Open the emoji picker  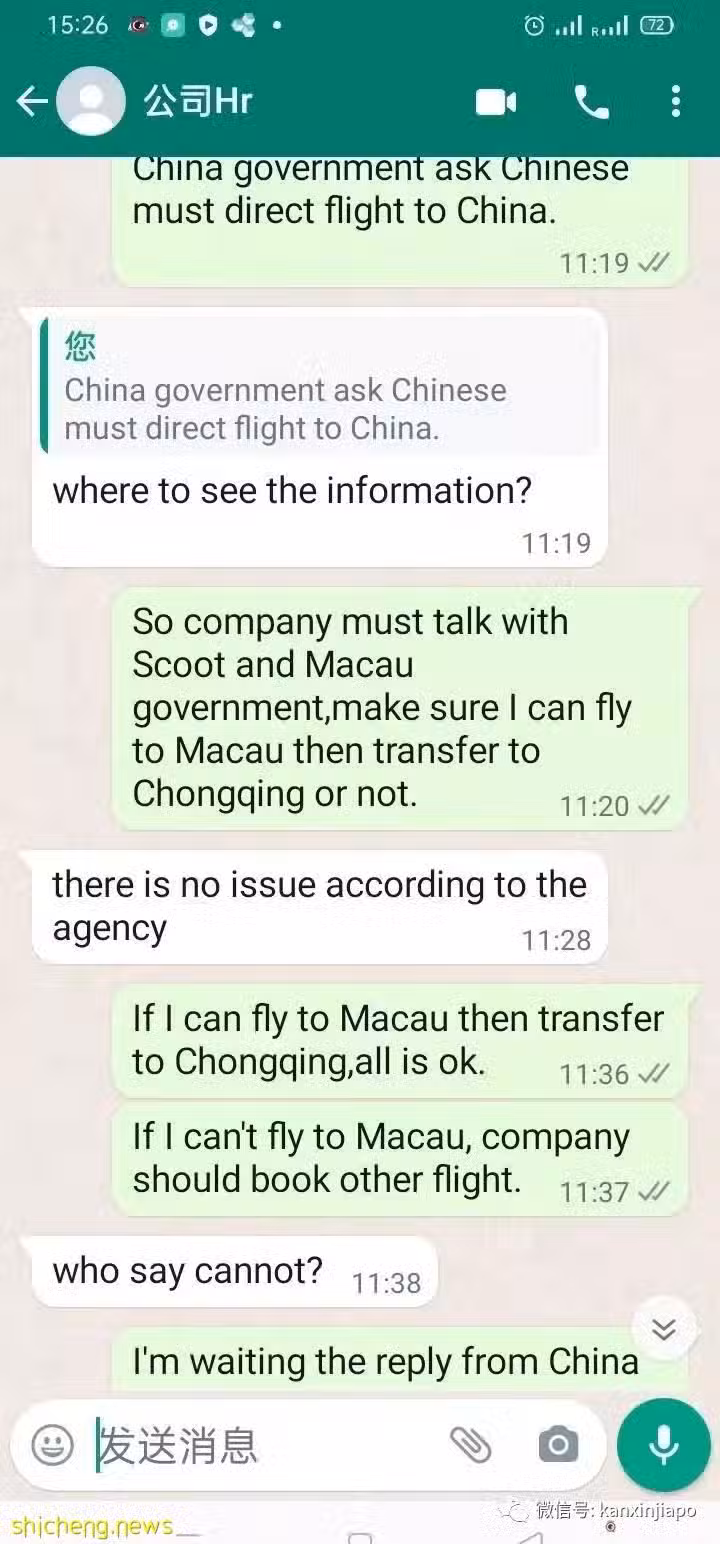pos(52,1444)
